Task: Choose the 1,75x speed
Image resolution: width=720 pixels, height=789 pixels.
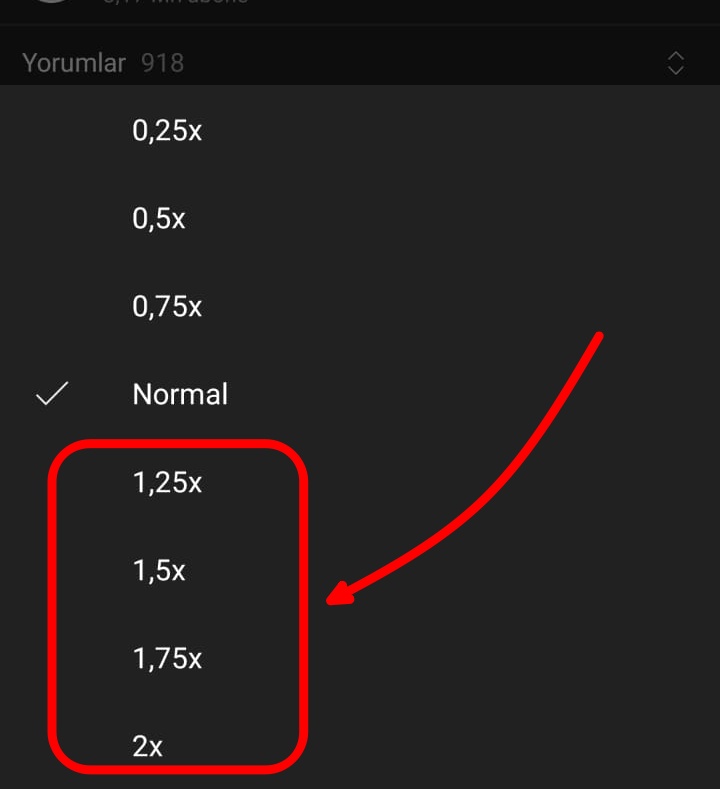Action: [167, 658]
